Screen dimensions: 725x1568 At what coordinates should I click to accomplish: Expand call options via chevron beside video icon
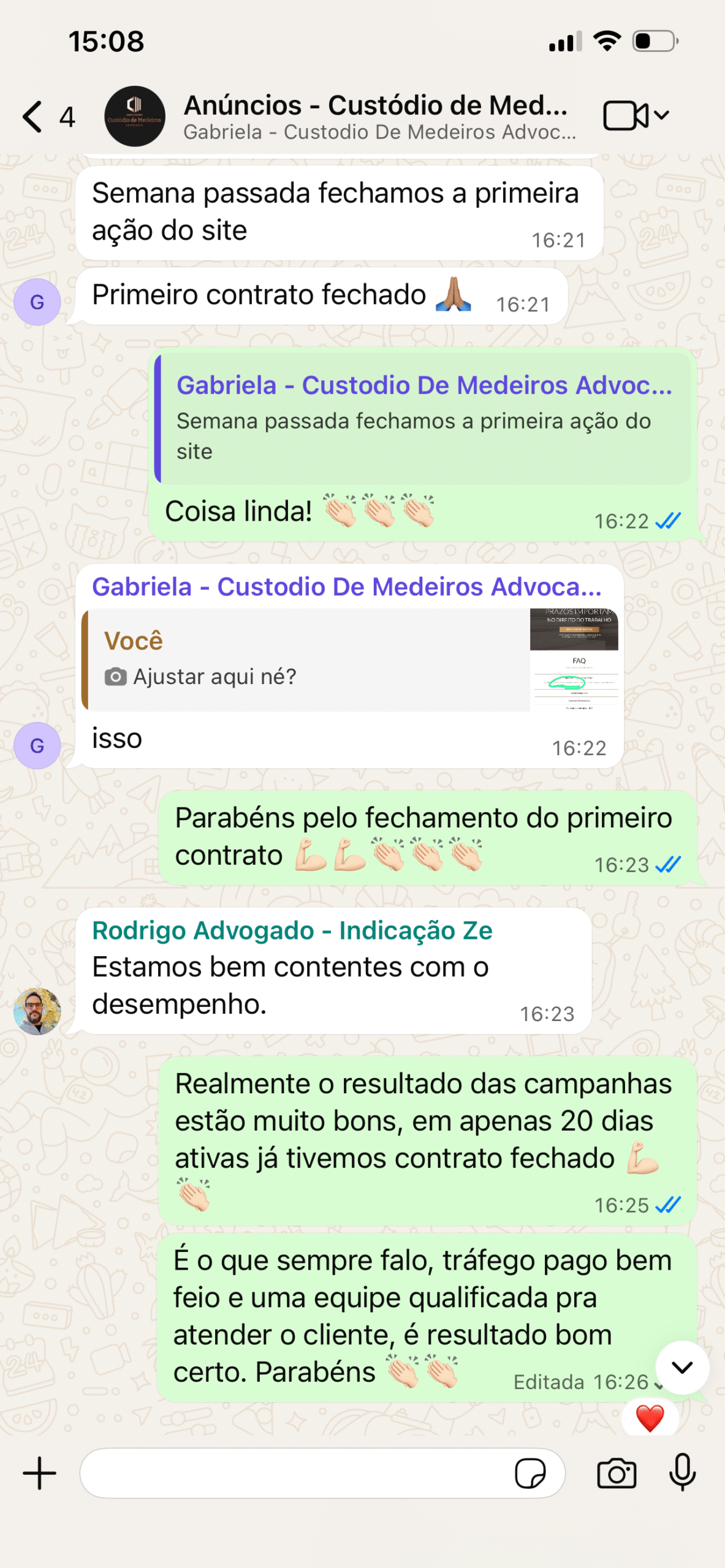coord(660,114)
